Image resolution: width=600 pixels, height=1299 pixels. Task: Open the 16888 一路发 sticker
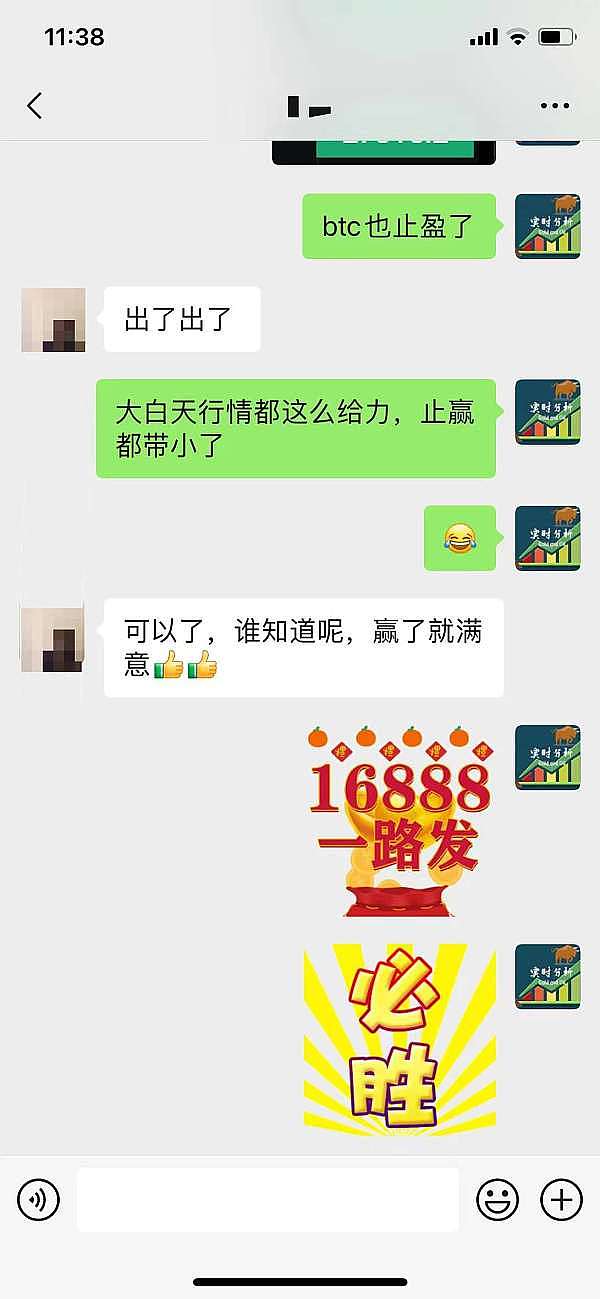coord(400,822)
